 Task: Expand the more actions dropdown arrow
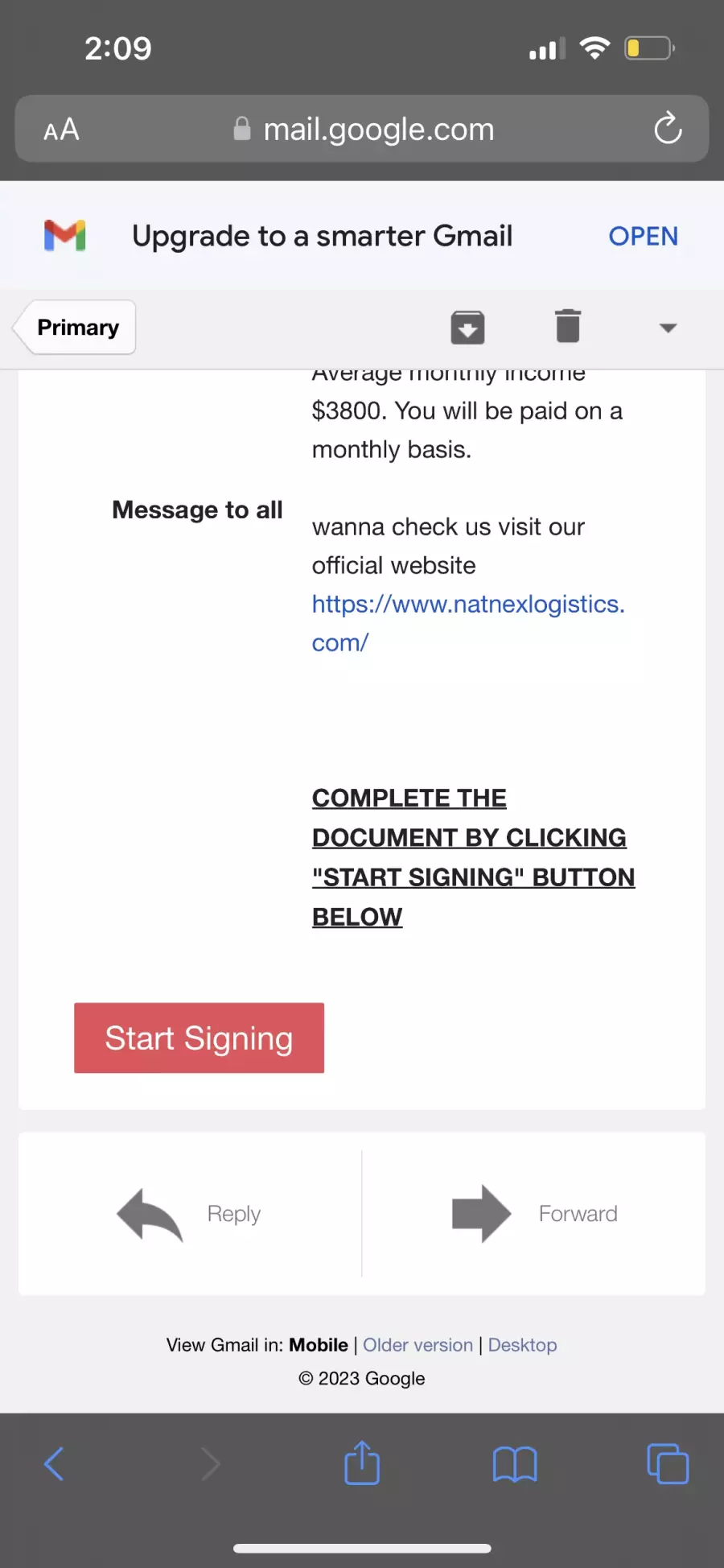[x=668, y=328]
